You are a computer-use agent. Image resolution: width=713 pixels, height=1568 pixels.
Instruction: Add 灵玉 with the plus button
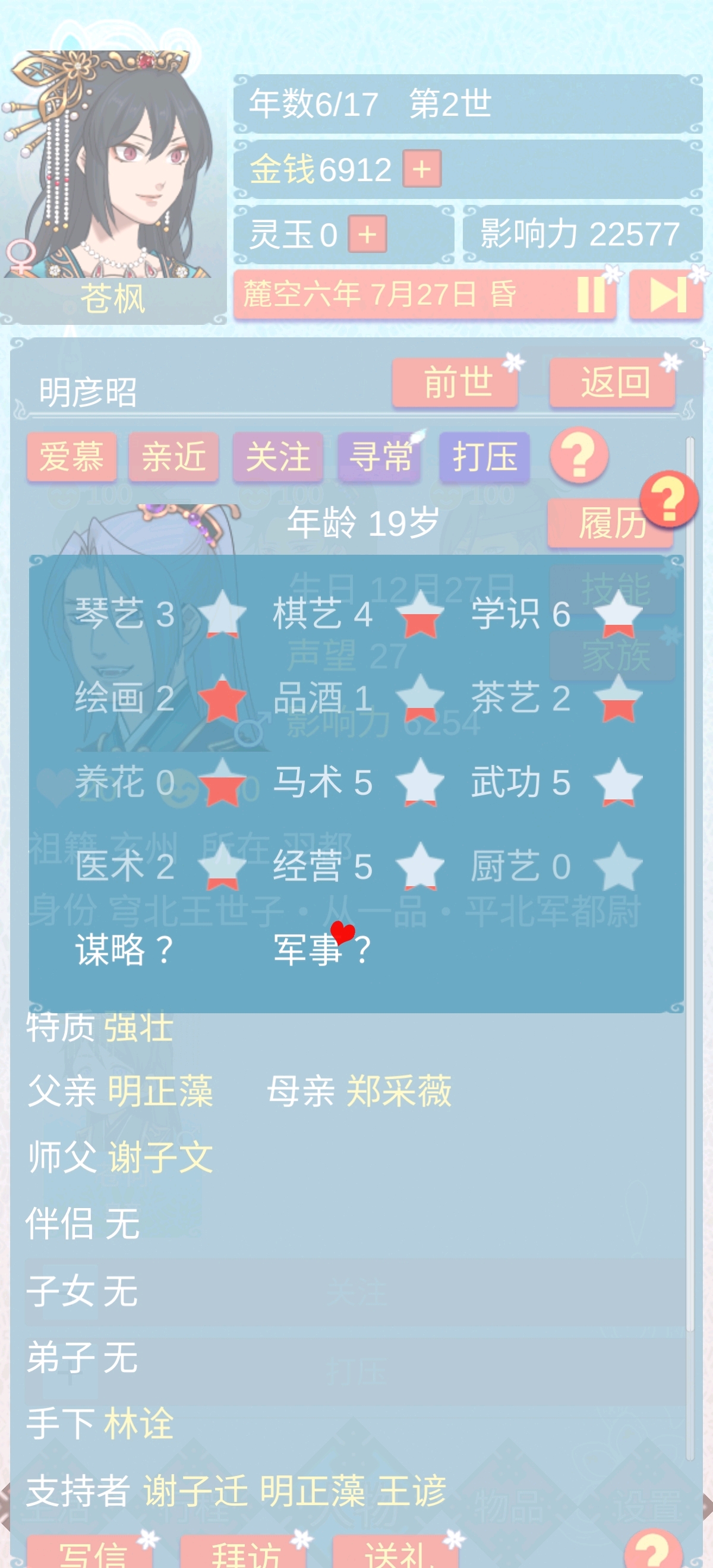point(367,235)
